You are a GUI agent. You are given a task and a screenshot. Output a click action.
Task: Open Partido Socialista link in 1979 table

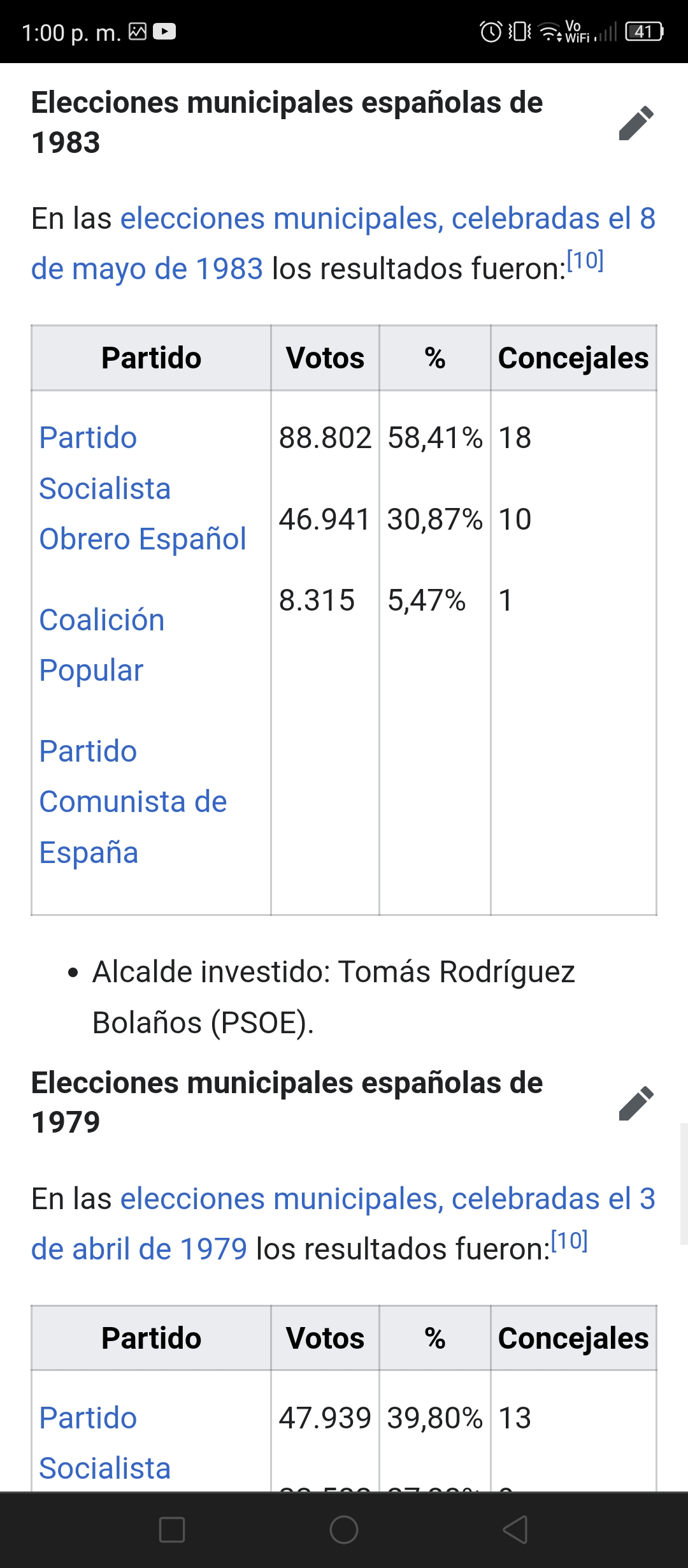105,1443
